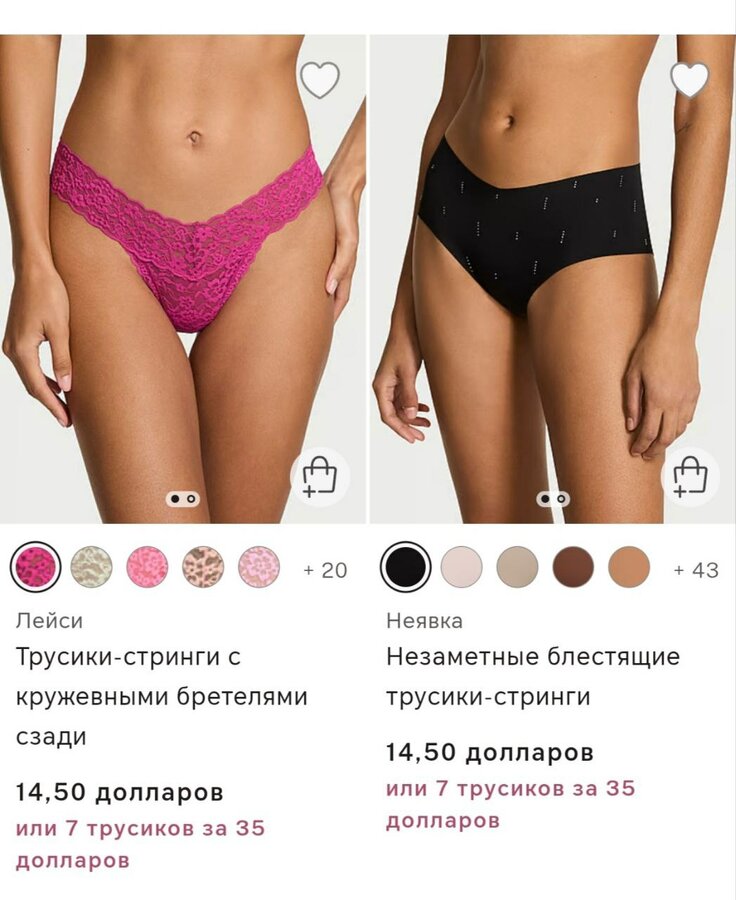Favorite the black sparkly panties
736x900 pixels.
coord(690,80)
